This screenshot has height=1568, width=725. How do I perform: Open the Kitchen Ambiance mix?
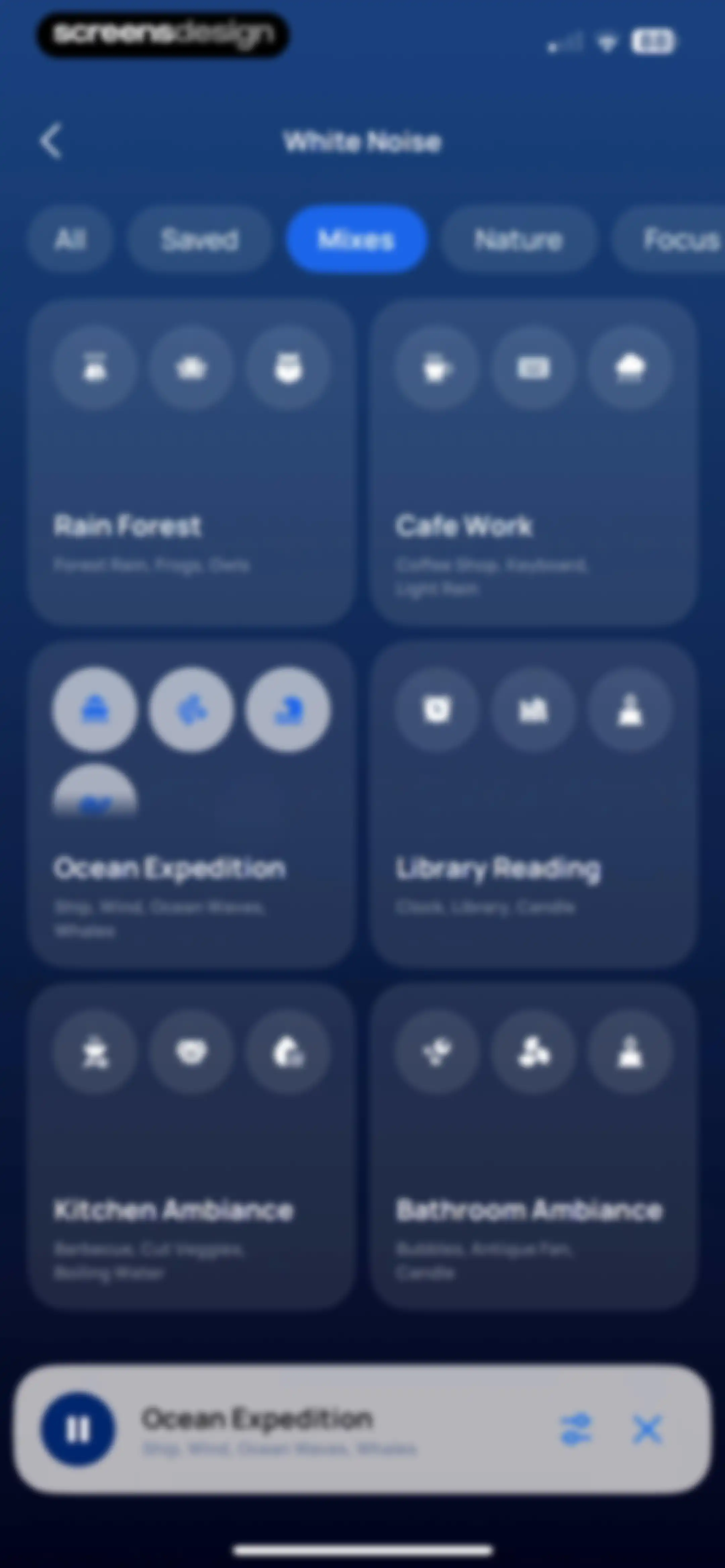[x=191, y=1146]
